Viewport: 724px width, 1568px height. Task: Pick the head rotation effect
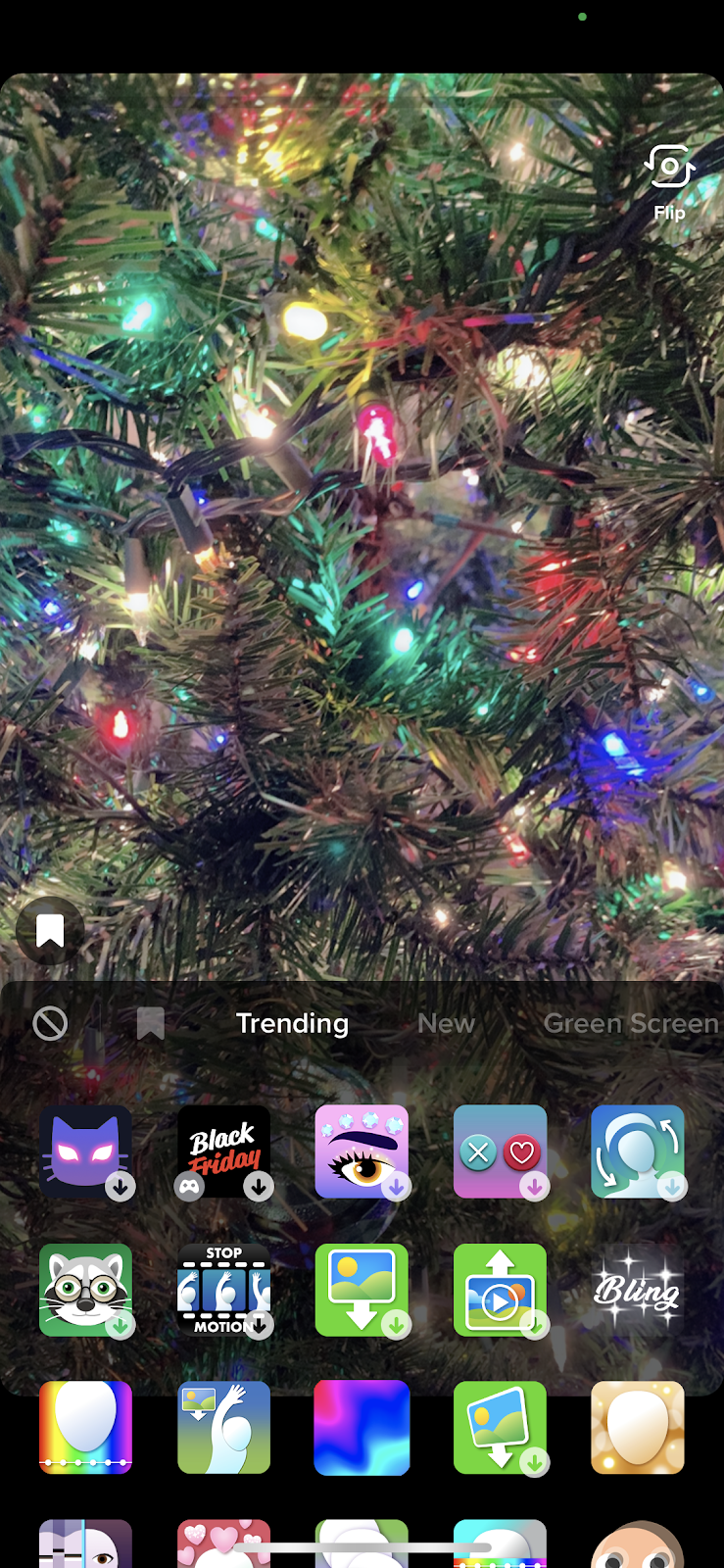pos(638,1151)
